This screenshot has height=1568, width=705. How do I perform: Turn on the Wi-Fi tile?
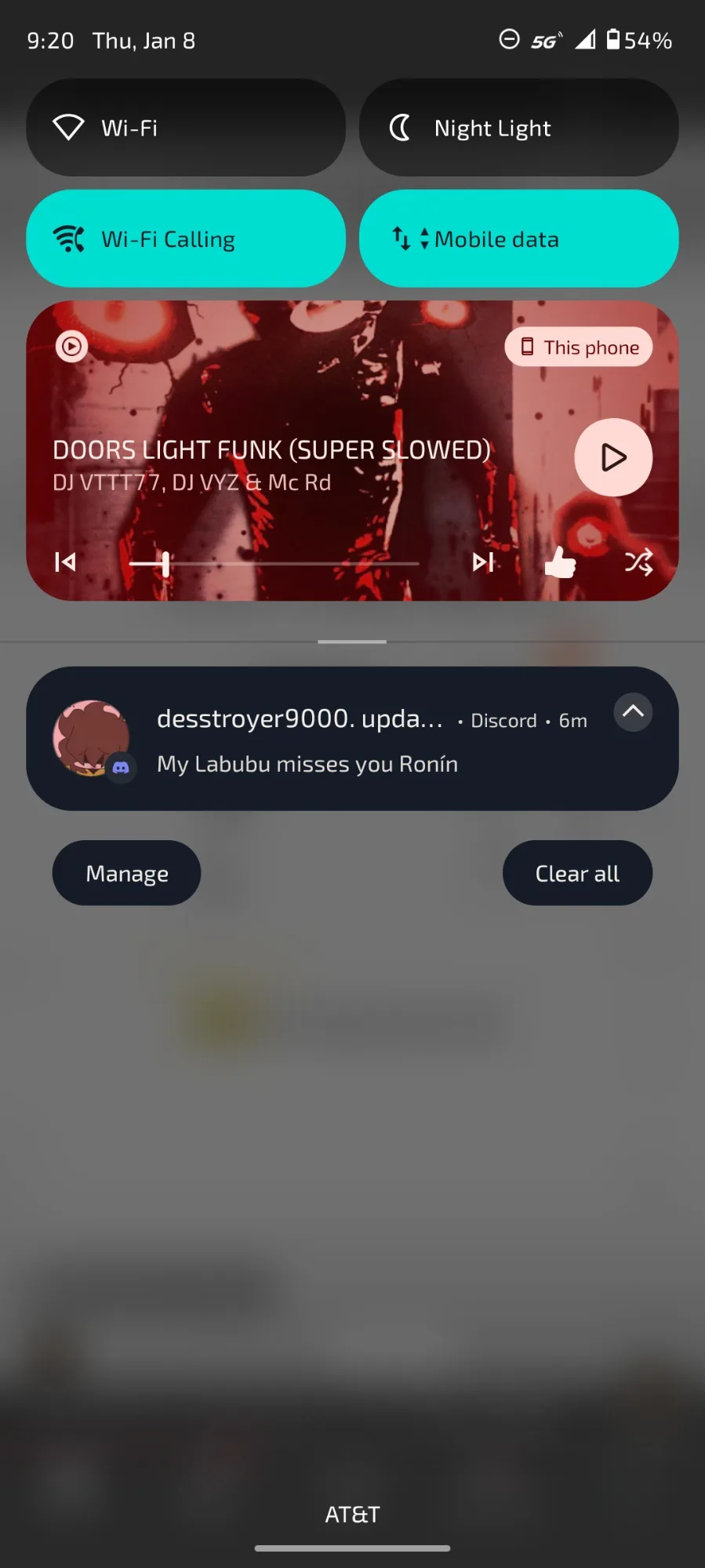[186, 128]
